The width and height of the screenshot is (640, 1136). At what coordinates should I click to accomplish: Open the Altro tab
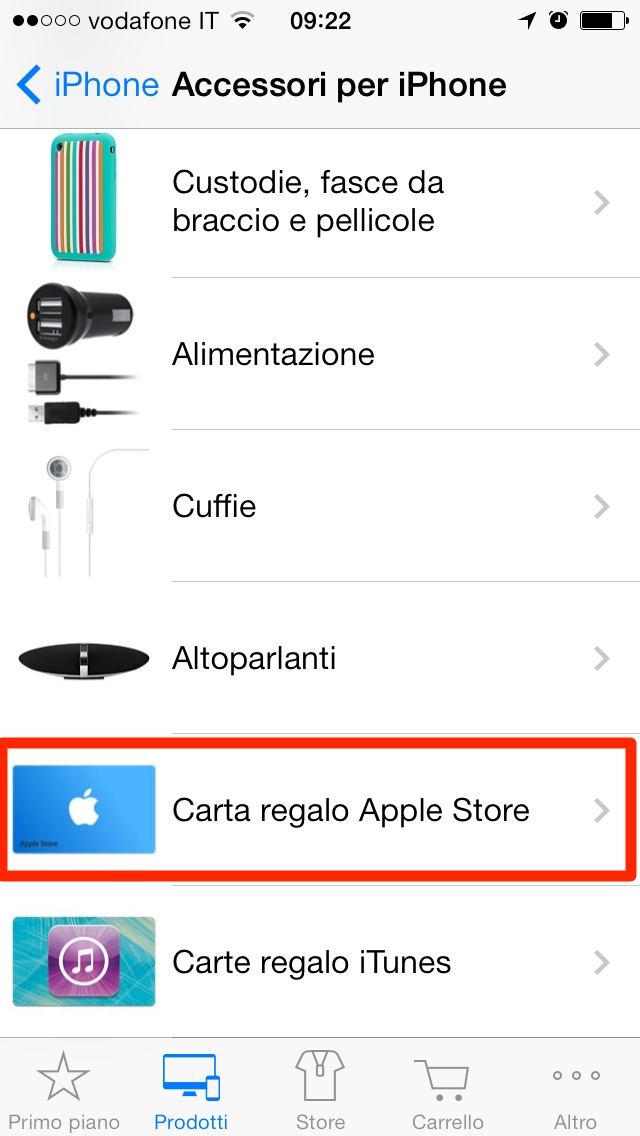click(x=575, y=1090)
